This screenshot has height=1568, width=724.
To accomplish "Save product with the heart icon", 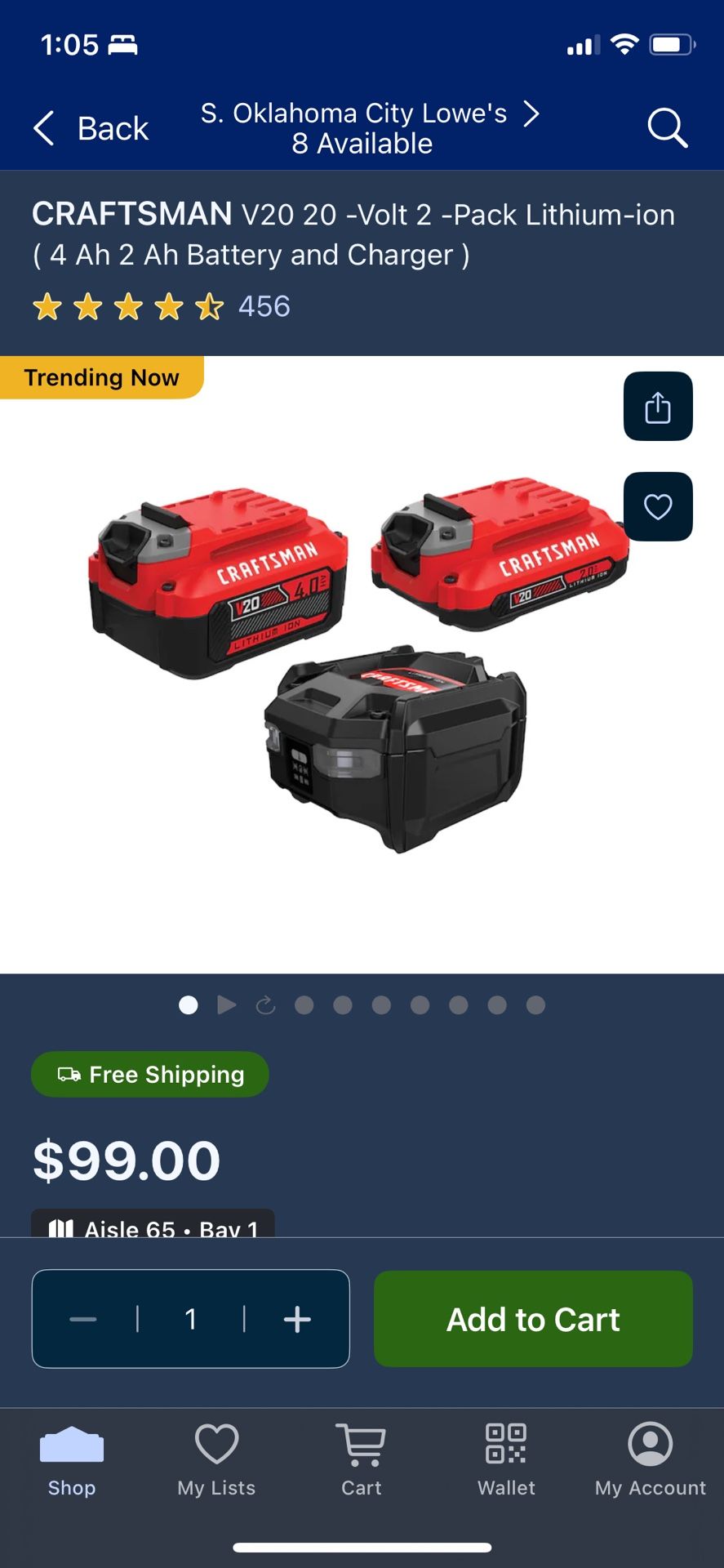I will pos(657,507).
